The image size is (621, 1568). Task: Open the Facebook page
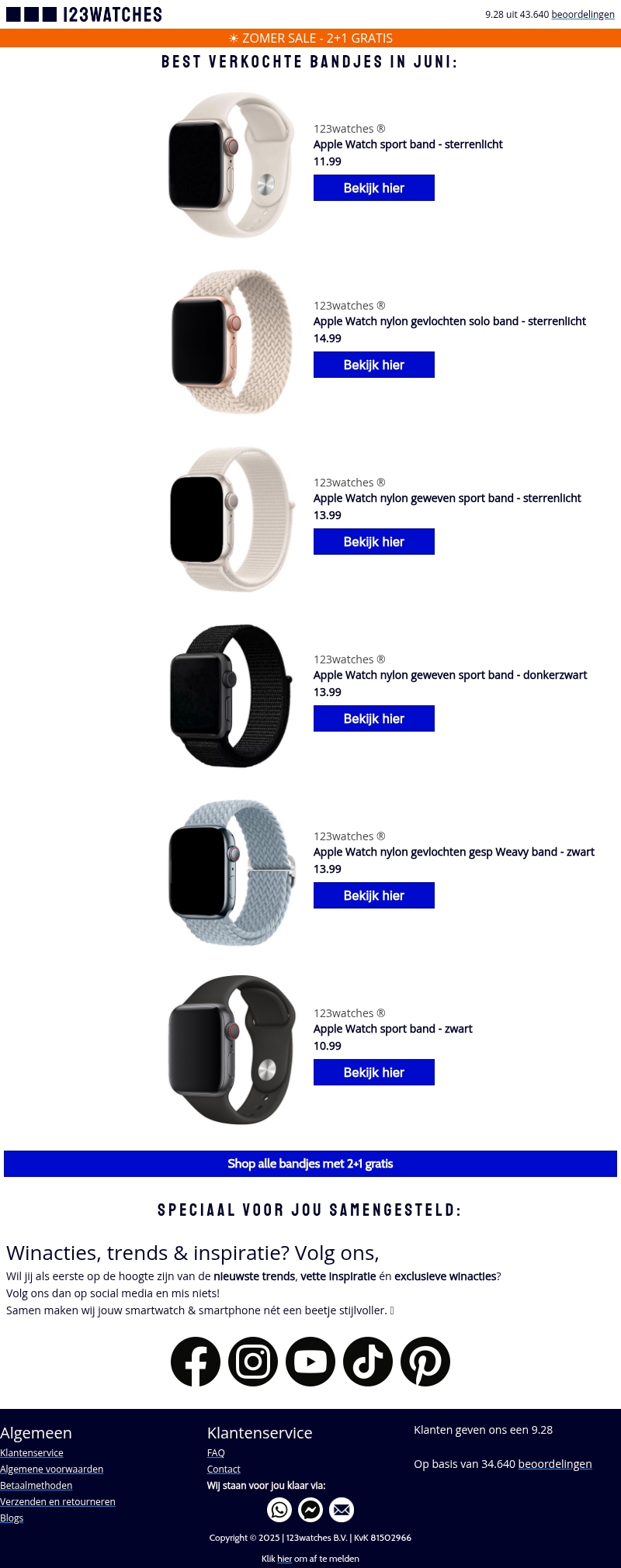pos(196,1362)
